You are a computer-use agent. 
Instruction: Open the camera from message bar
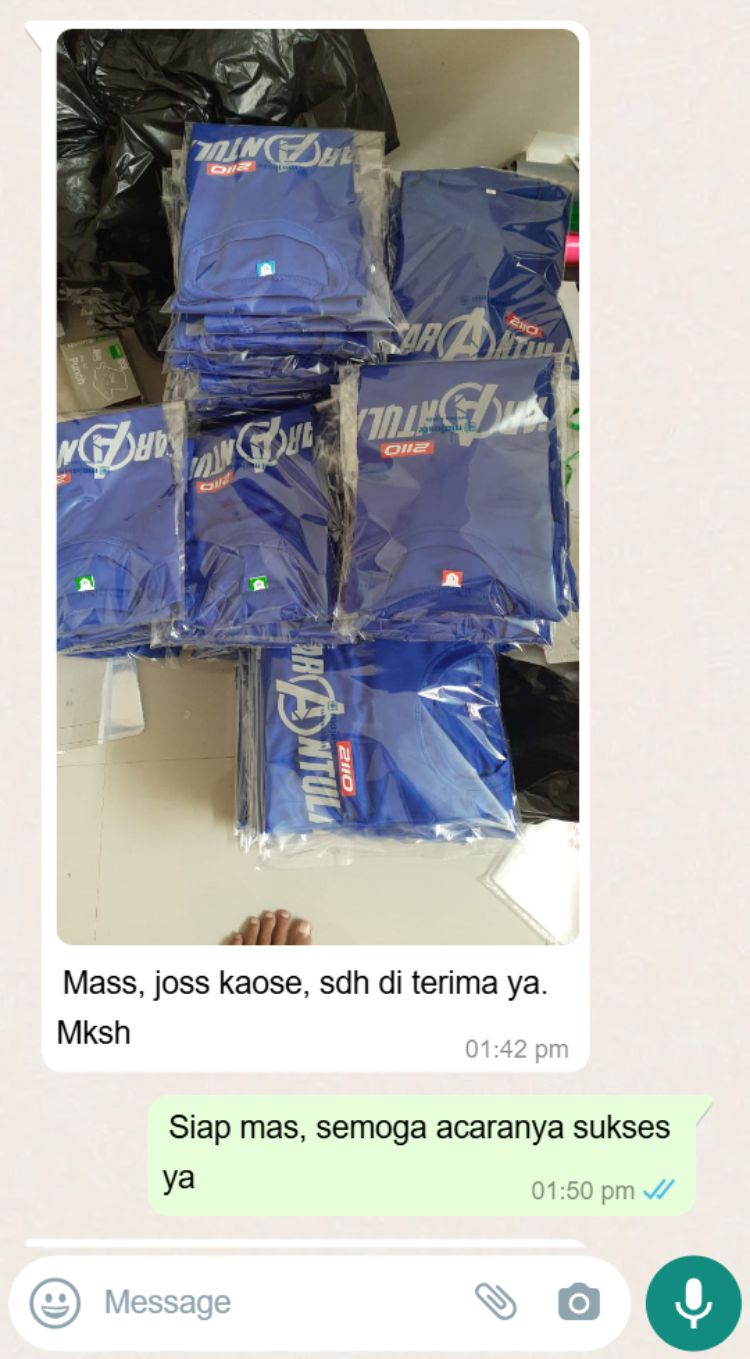(x=579, y=1303)
